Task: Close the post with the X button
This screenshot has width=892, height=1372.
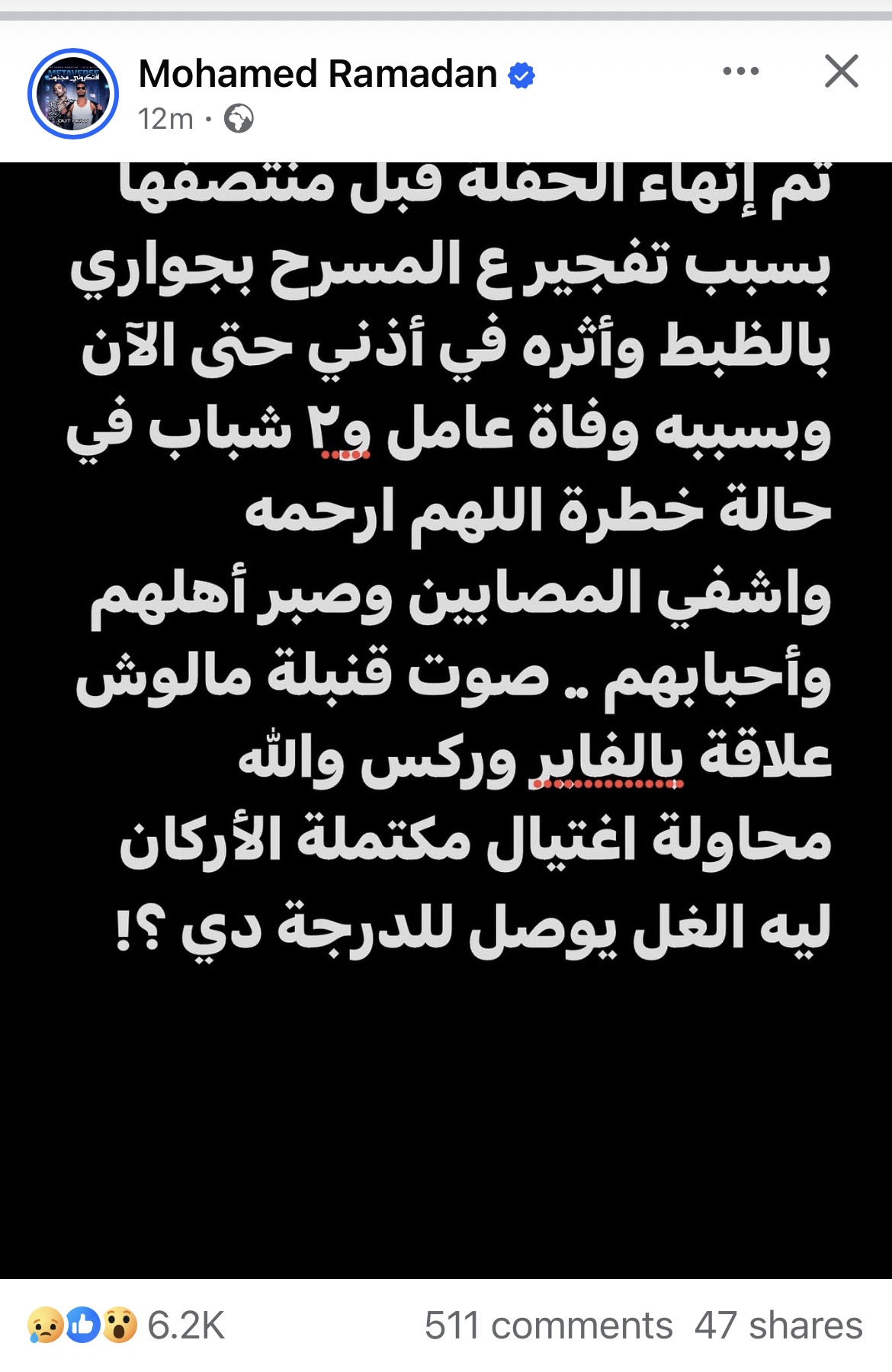Action: (x=841, y=72)
